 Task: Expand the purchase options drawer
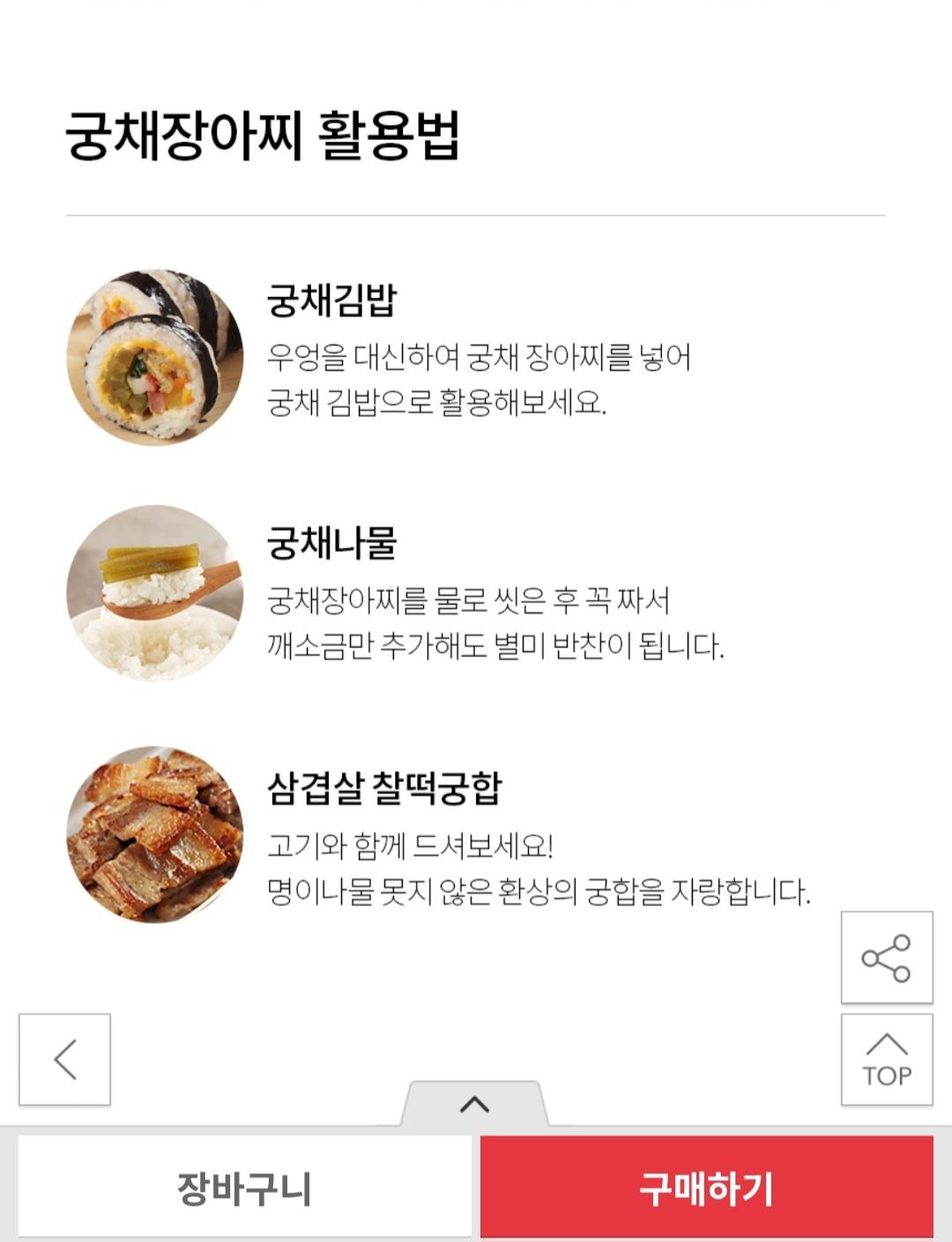coord(474,1104)
